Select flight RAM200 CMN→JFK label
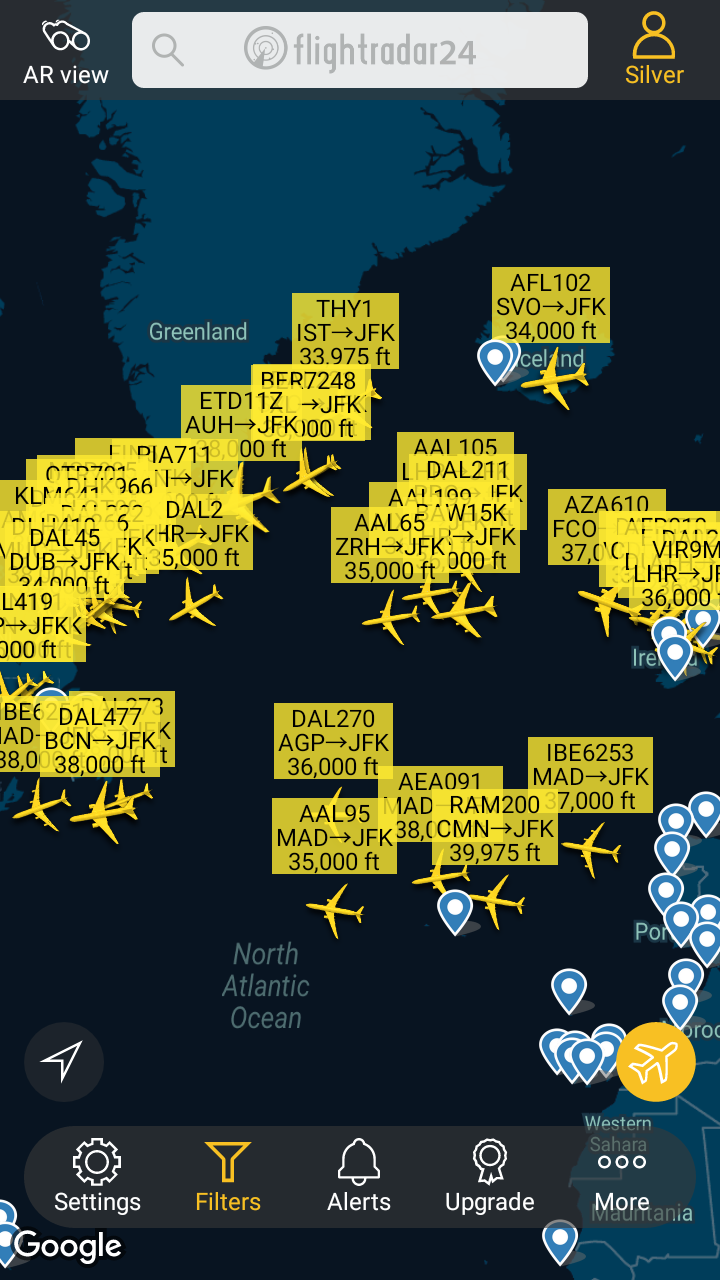 coord(495,828)
